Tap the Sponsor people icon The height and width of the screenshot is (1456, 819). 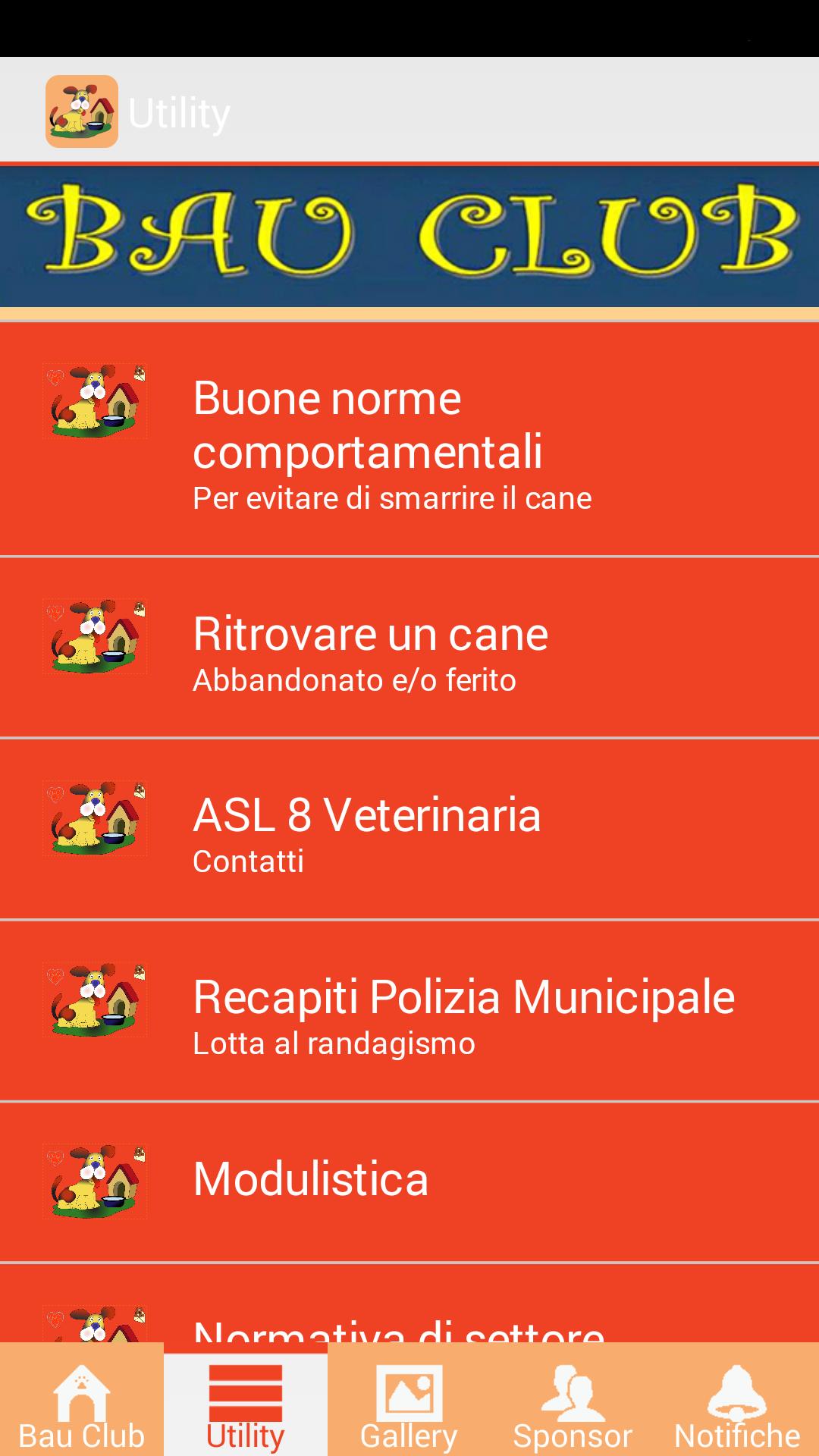[x=573, y=1398]
